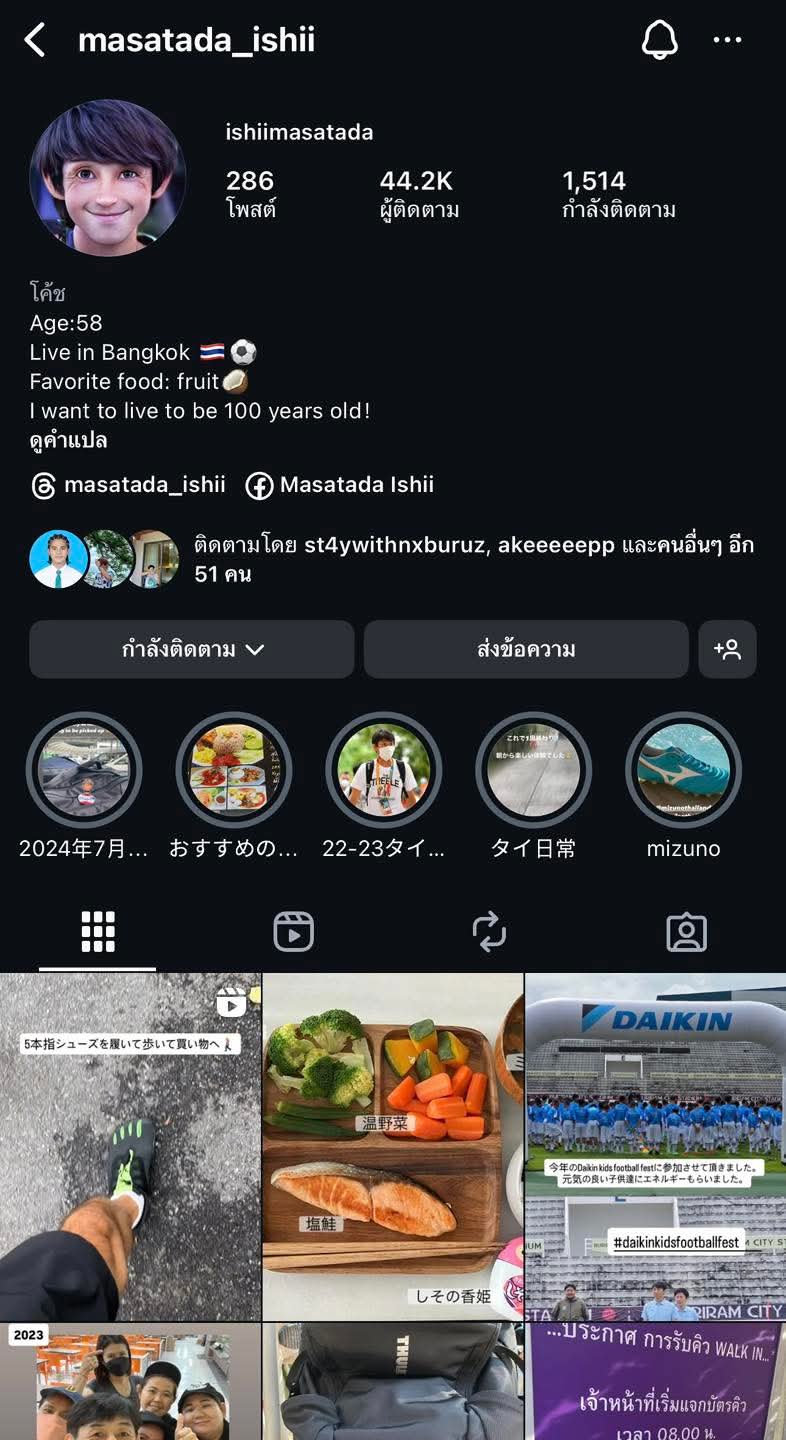This screenshot has height=1440, width=786.
Task: Open the three-dot overflow menu
Action: tap(727, 41)
